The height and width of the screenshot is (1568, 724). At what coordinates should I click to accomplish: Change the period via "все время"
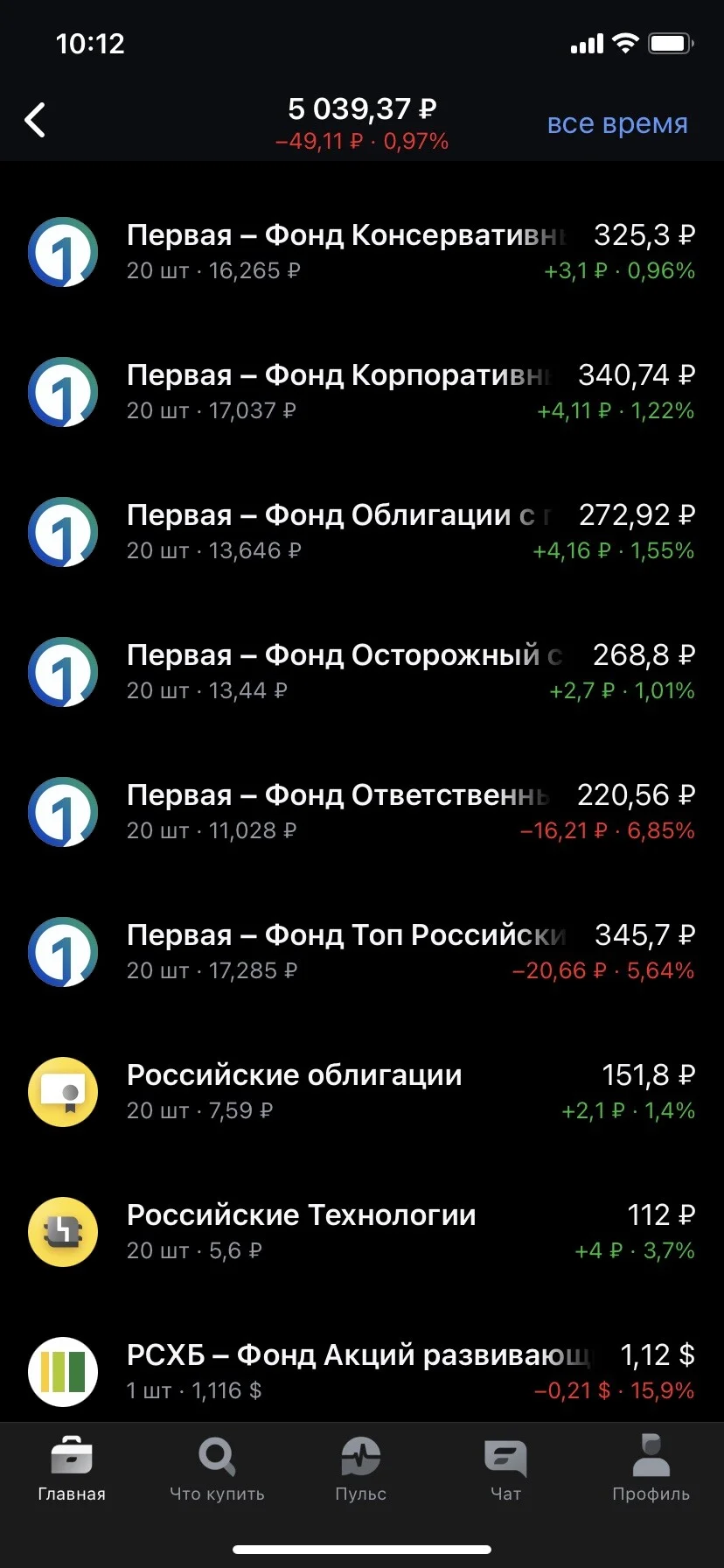pyautogui.click(x=617, y=123)
